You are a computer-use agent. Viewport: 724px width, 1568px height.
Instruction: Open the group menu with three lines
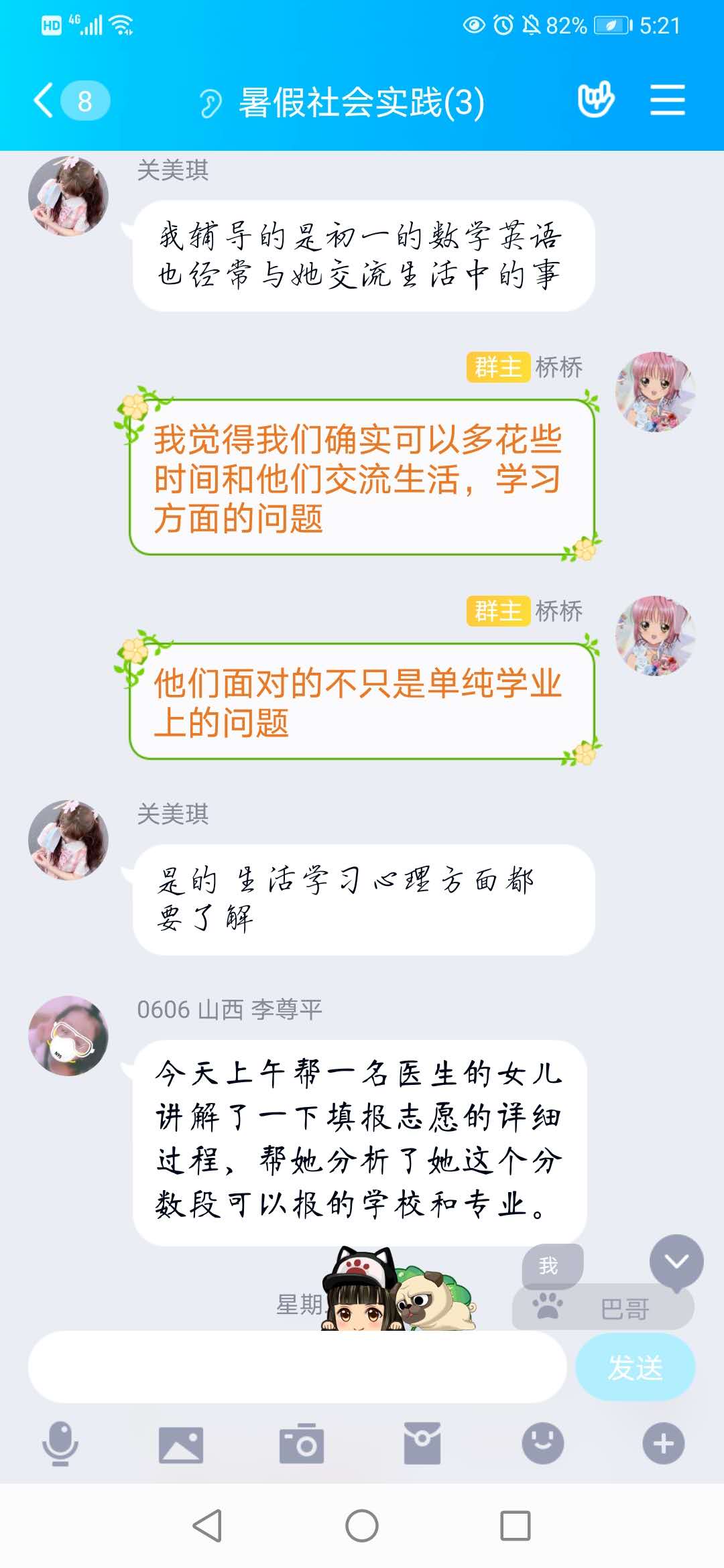(667, 101)
